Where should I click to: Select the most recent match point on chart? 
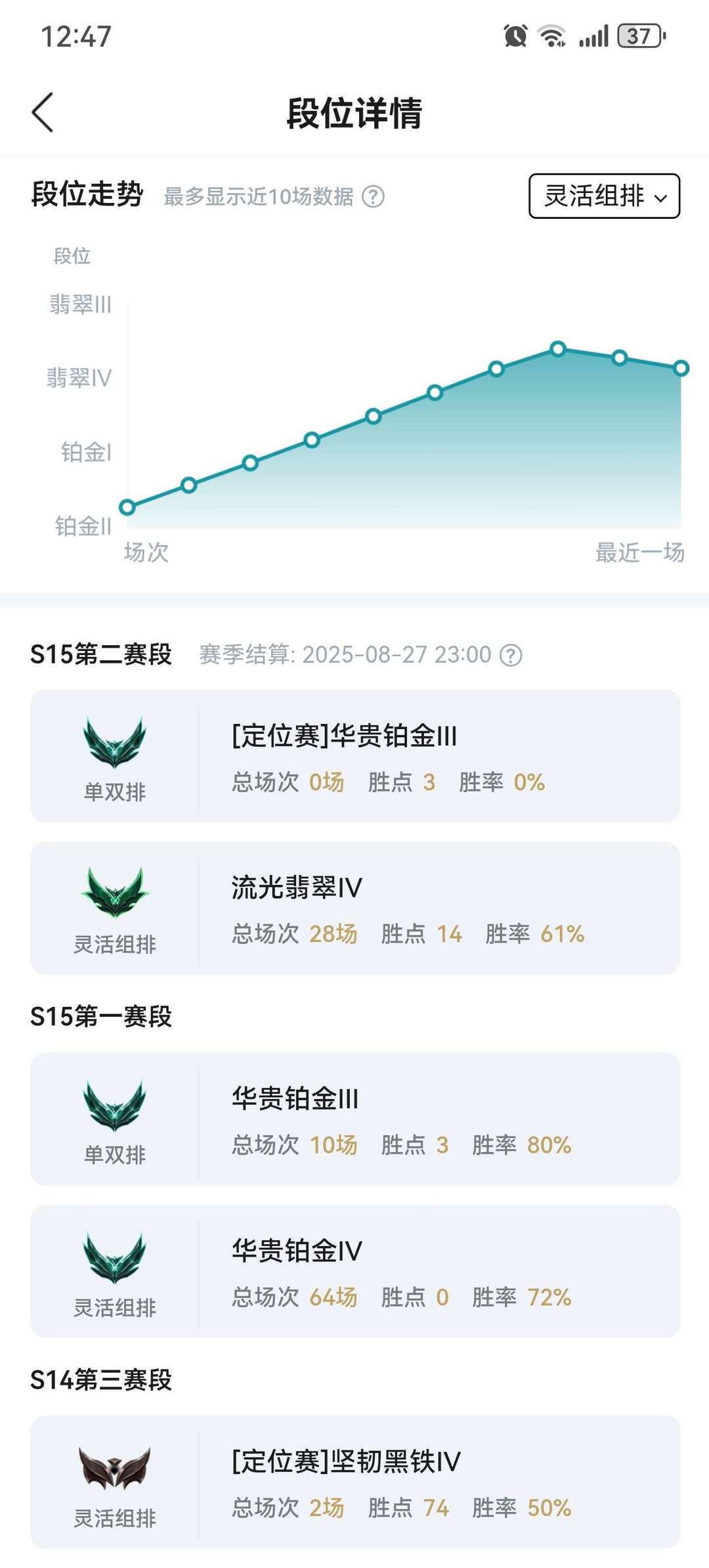[681, 368]
